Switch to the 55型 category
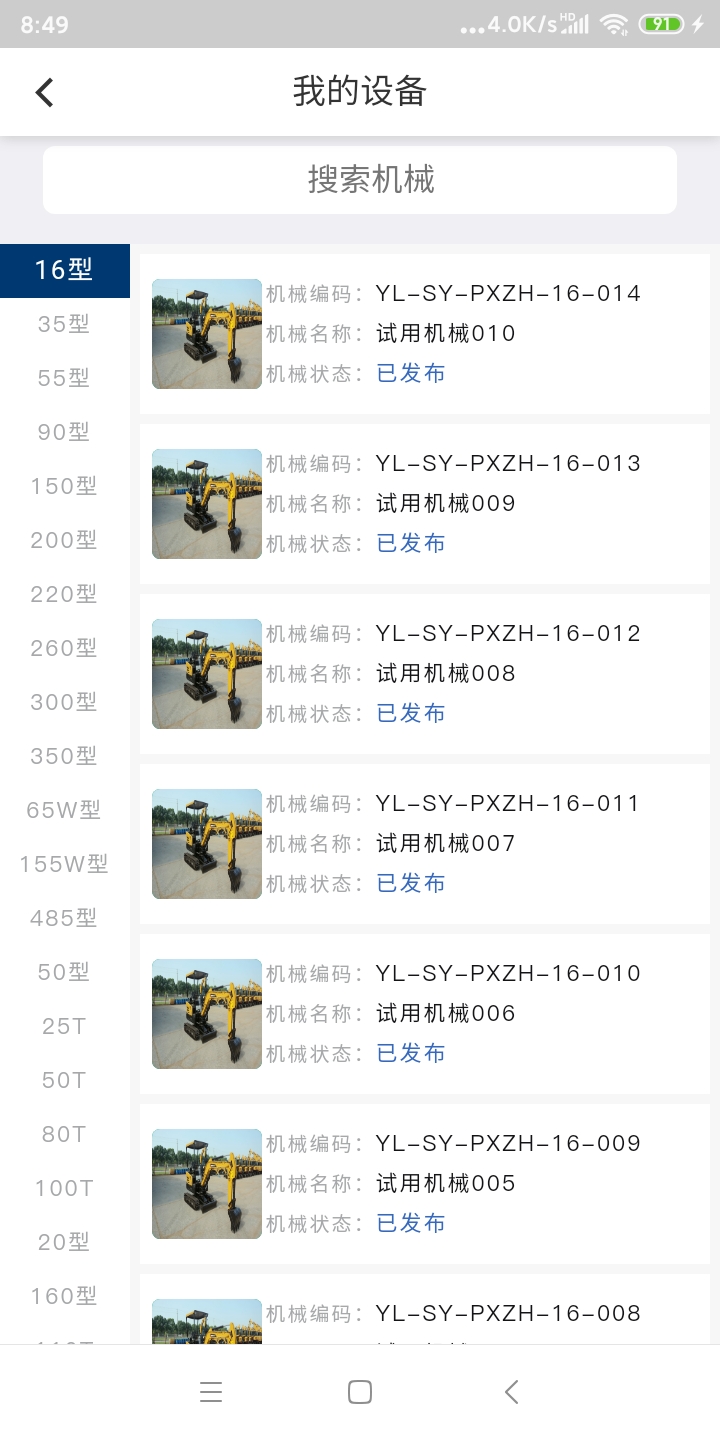 [x=64, y=378]
